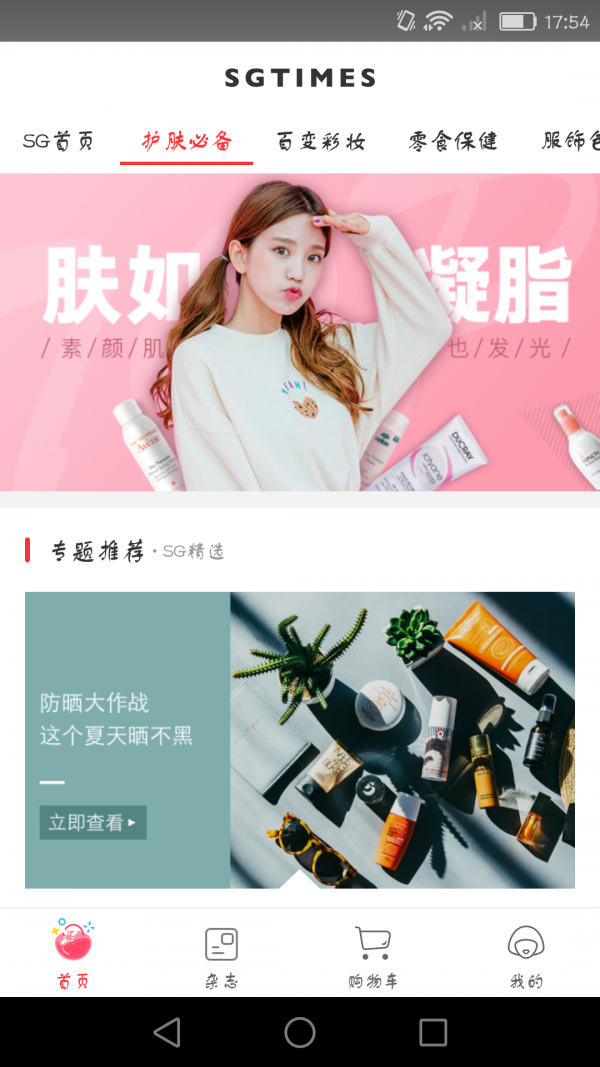Open the 百变彩妆 tab
The image size is (600, 1067).
[321, 141]
